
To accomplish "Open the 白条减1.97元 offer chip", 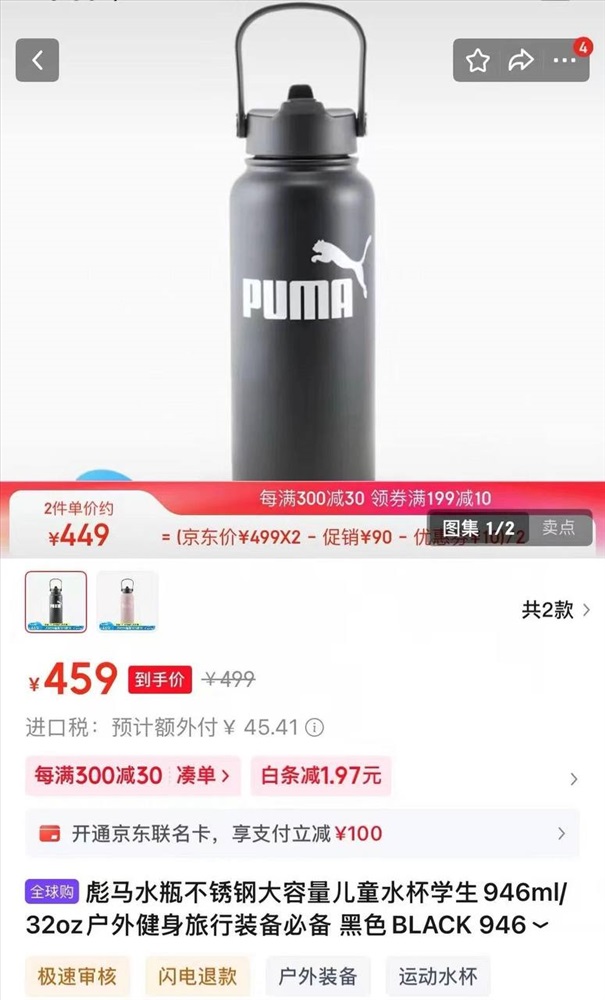I will [x=320, y=775].
